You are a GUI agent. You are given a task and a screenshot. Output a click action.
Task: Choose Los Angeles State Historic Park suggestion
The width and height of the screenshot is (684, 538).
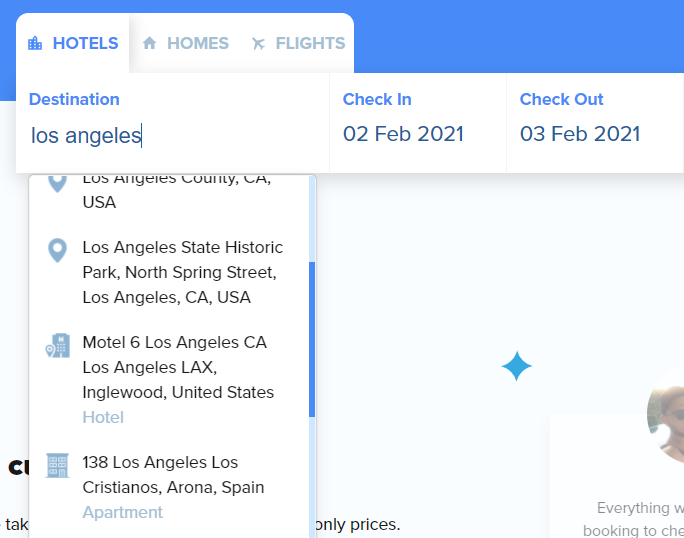182,272
